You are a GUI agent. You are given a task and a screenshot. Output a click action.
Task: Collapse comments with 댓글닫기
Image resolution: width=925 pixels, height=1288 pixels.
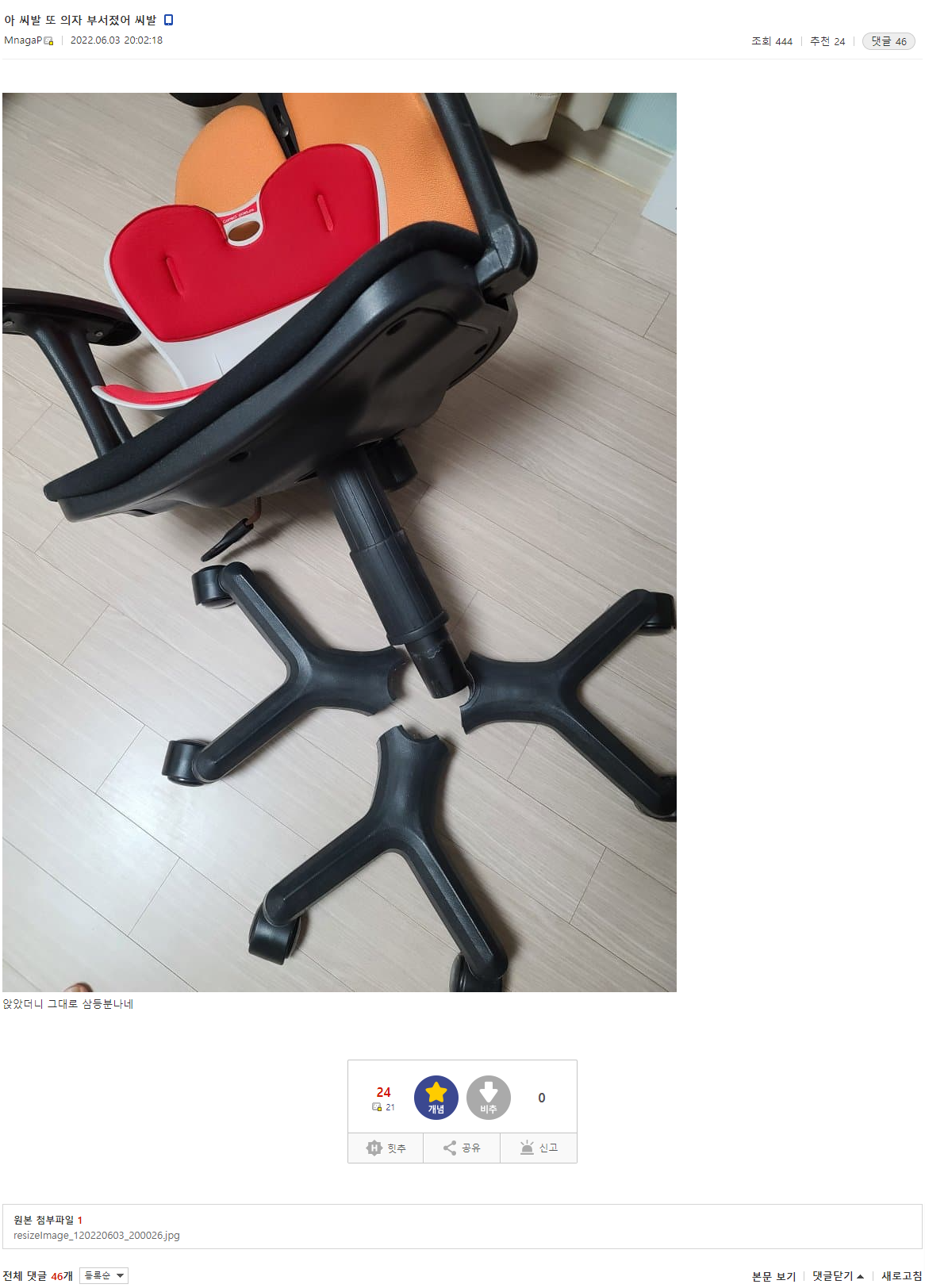pos(838,1276)
